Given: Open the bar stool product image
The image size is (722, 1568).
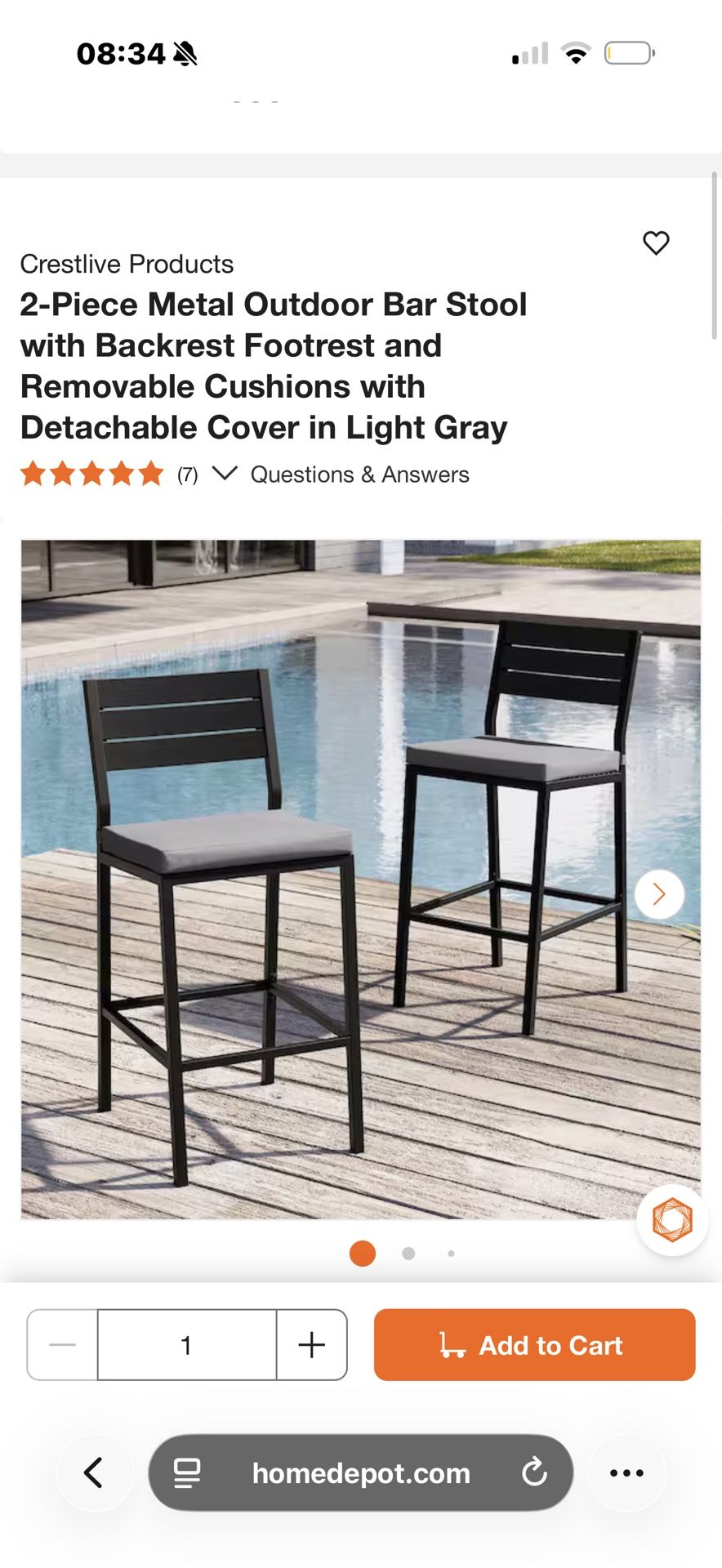Looking at the screenshot, I should tap(360, 880).
